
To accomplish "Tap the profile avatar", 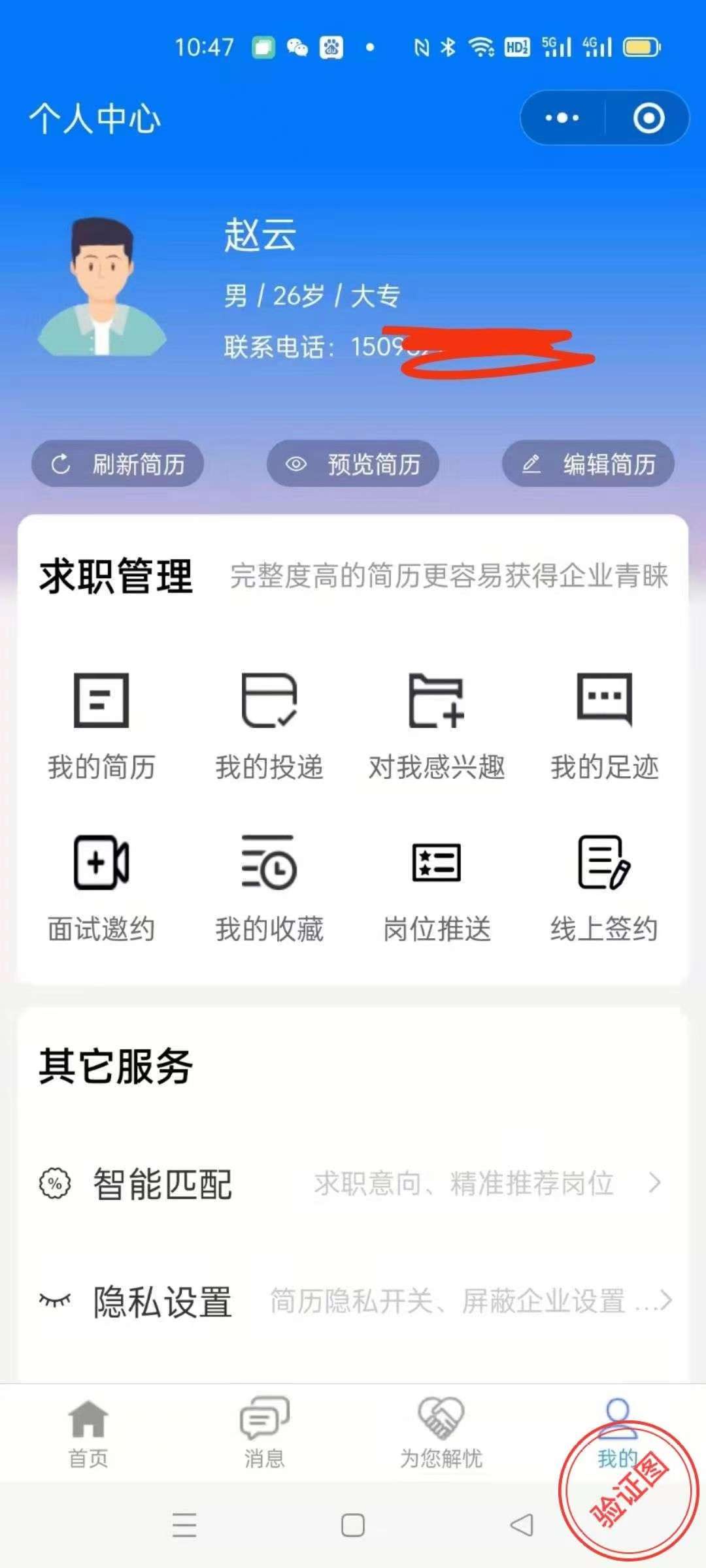I will point(102,287).
